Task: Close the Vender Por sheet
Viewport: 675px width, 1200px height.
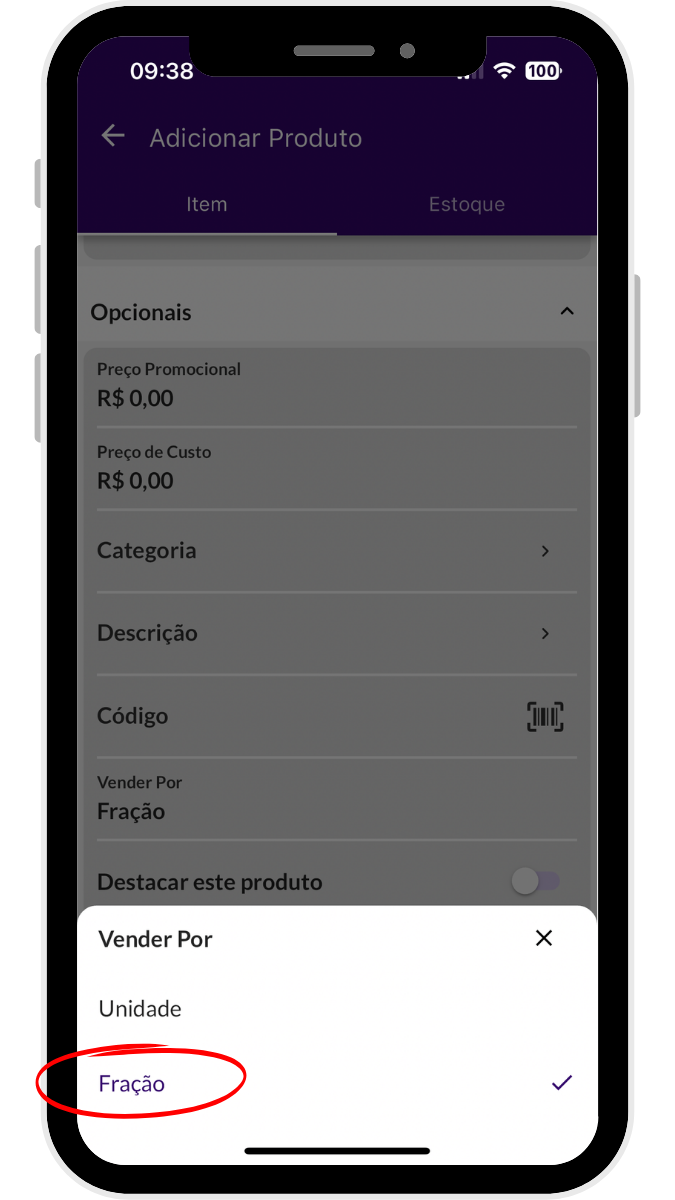Action: (543, 938)
